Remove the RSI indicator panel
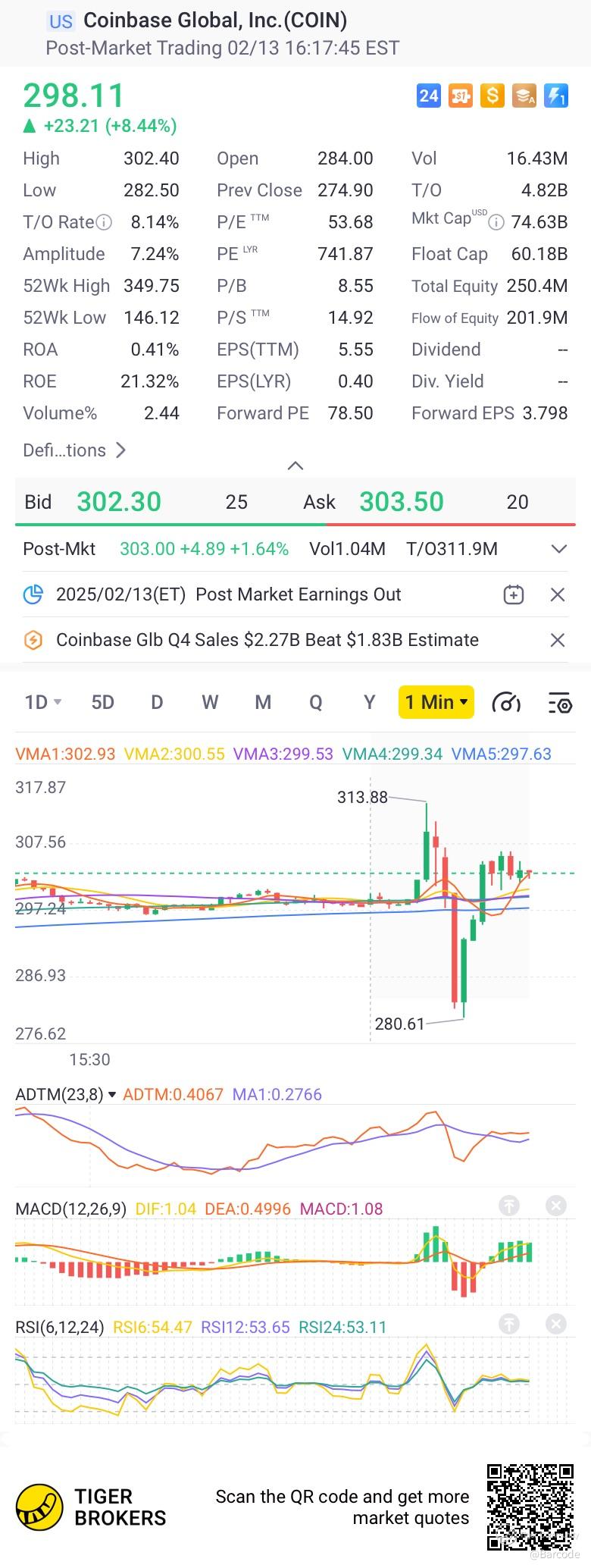Image resolution: width=591 pixels, height=1568 pixels. [556, 1324]
